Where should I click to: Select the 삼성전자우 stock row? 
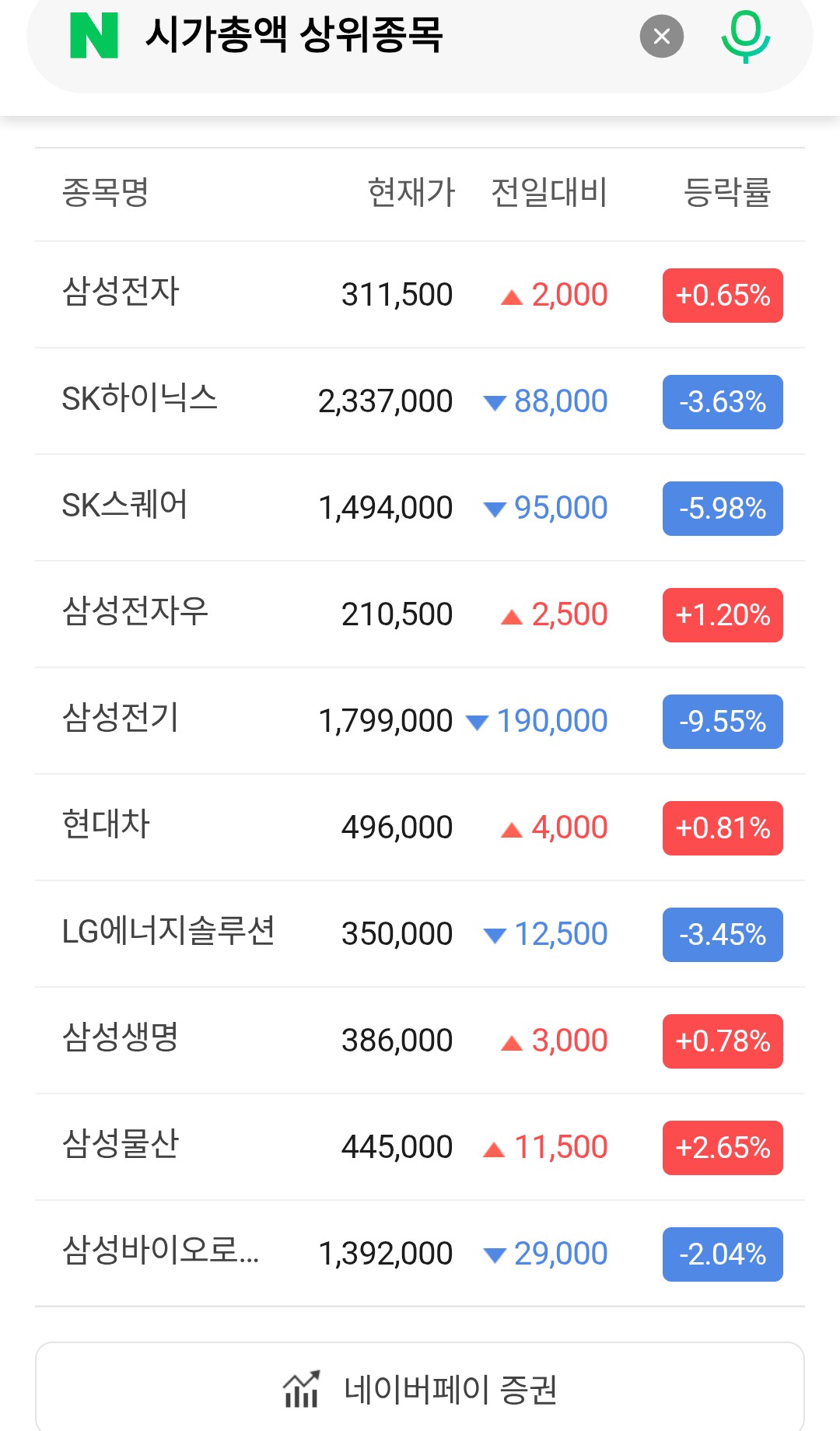coord(420,614)
